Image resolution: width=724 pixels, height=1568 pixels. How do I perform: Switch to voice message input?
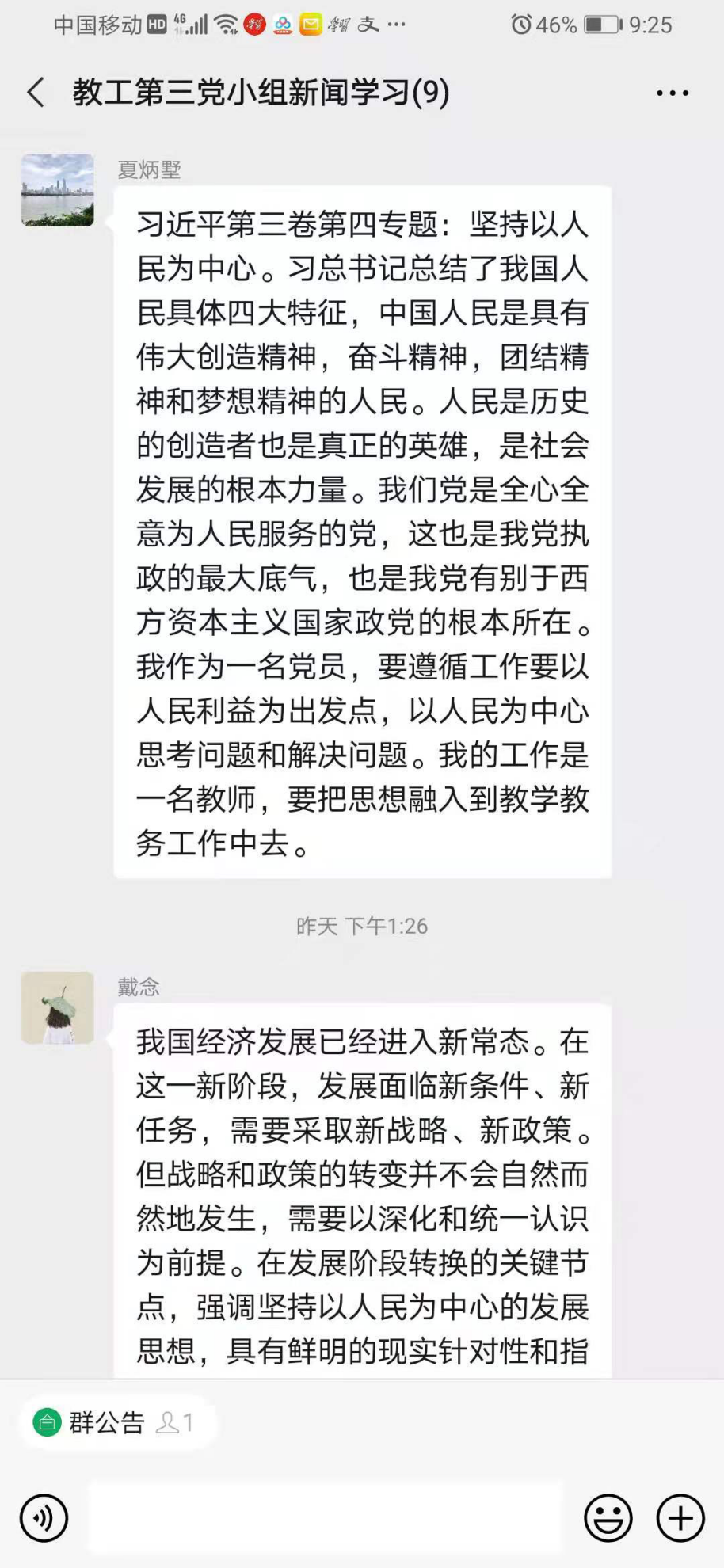pos(44,1518)
